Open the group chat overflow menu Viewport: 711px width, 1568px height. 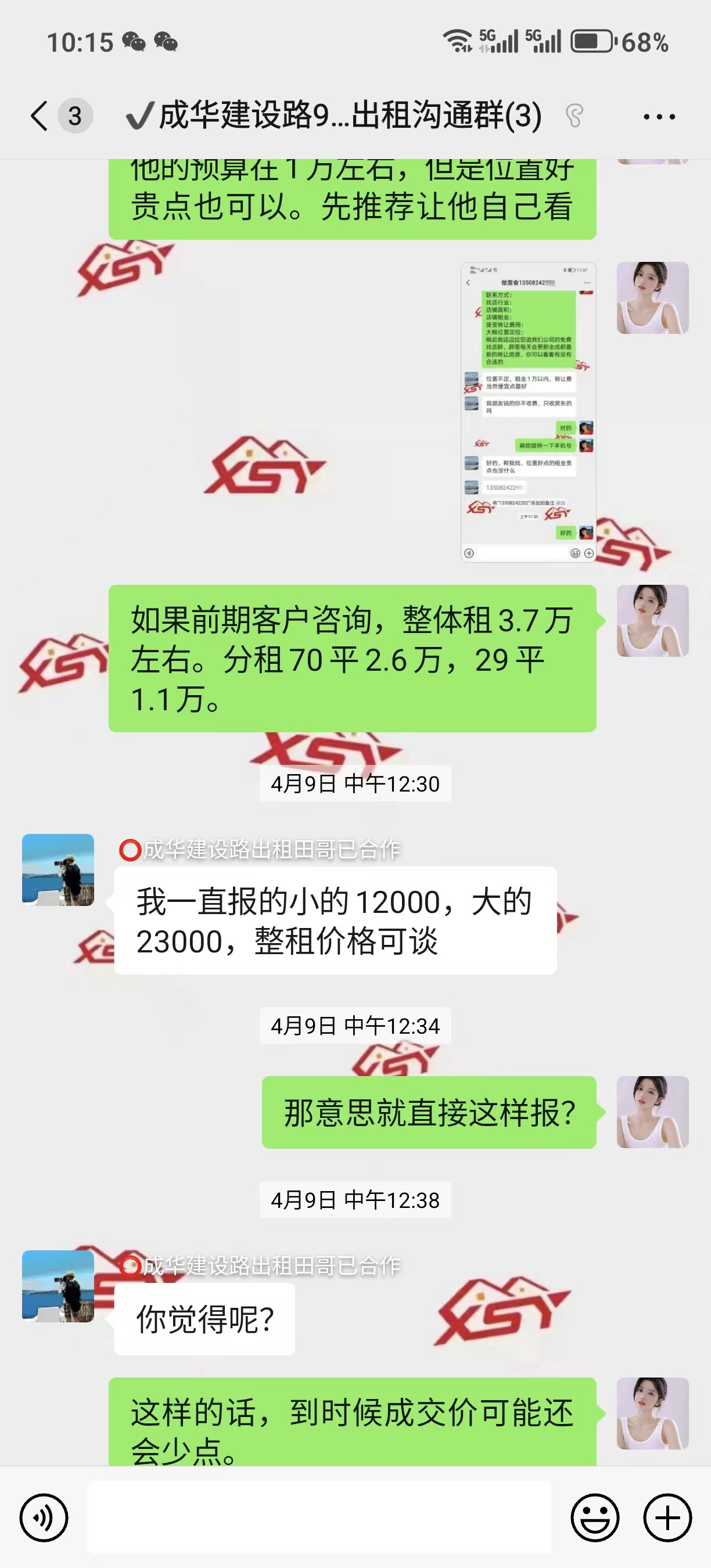pyautogui.click(x=659, y=116)
